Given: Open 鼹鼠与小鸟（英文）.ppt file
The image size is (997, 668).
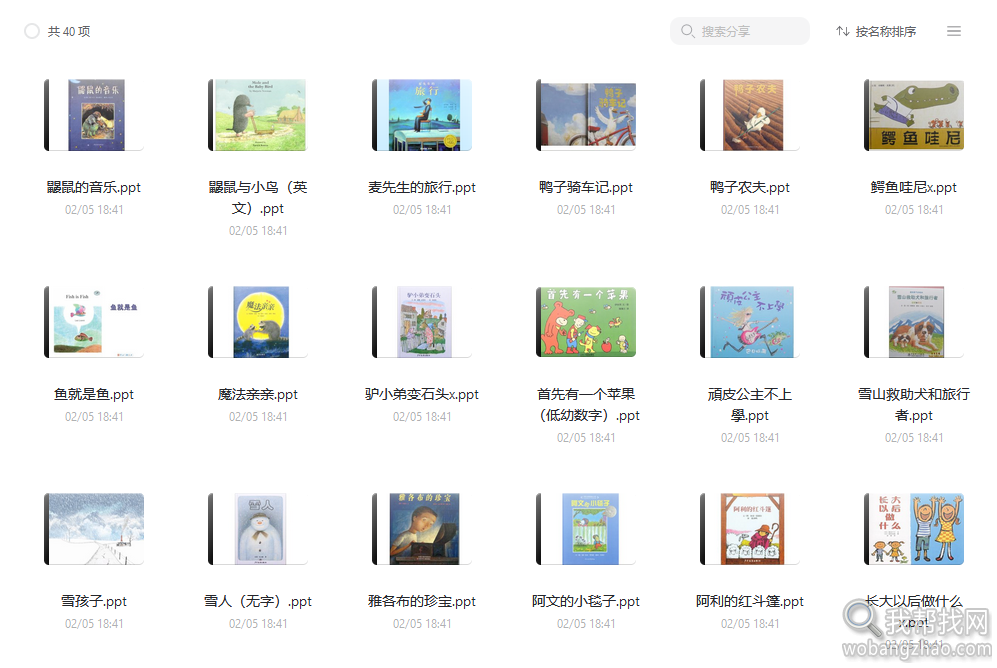Looking at the screenshot, I should (258, 115).
